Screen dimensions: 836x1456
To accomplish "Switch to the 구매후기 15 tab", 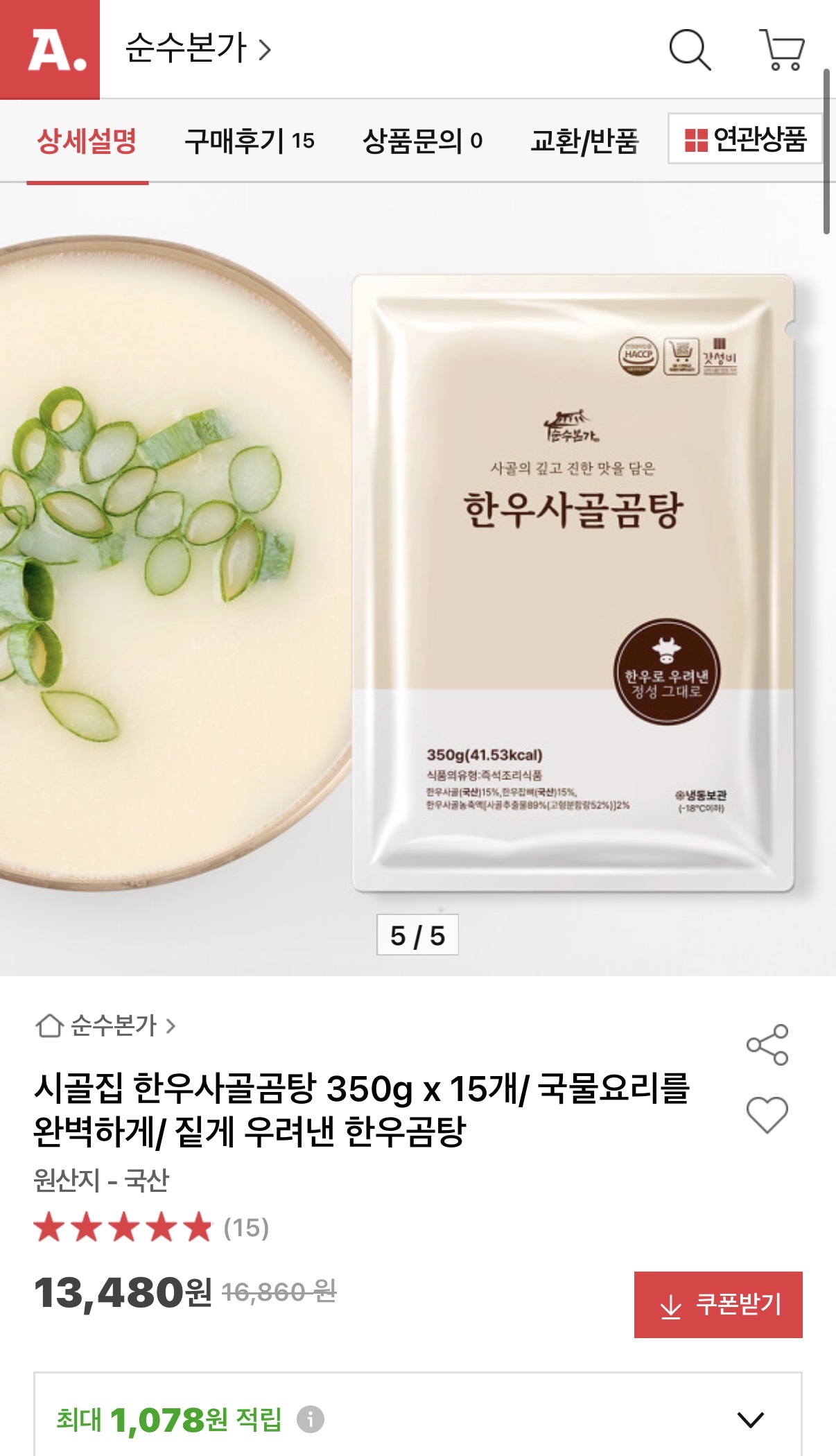I will tap(251, 140).
